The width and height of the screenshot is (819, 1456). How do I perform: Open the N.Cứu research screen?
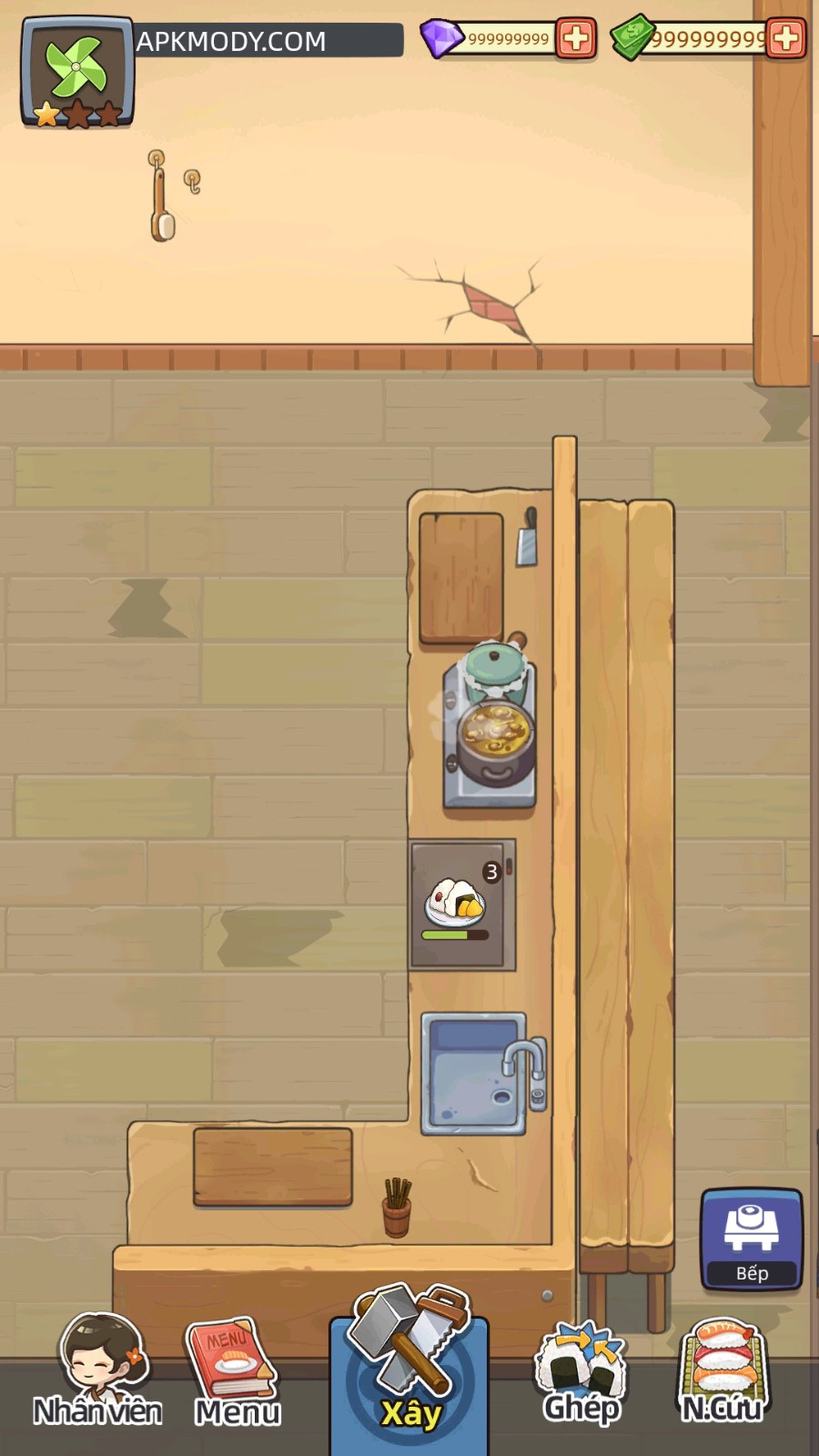click(722, 1371)
